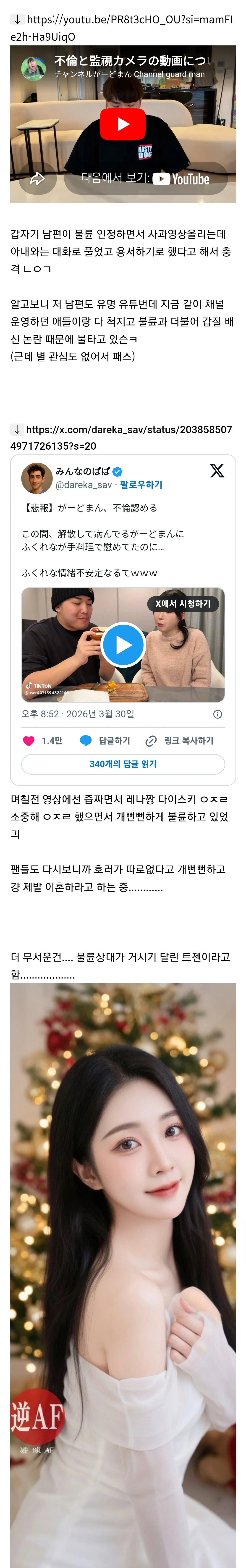The height and width of the screenshot is (1568, 246).
Task: Play the embedded tweet video
Action: click(x=123, y=645)
